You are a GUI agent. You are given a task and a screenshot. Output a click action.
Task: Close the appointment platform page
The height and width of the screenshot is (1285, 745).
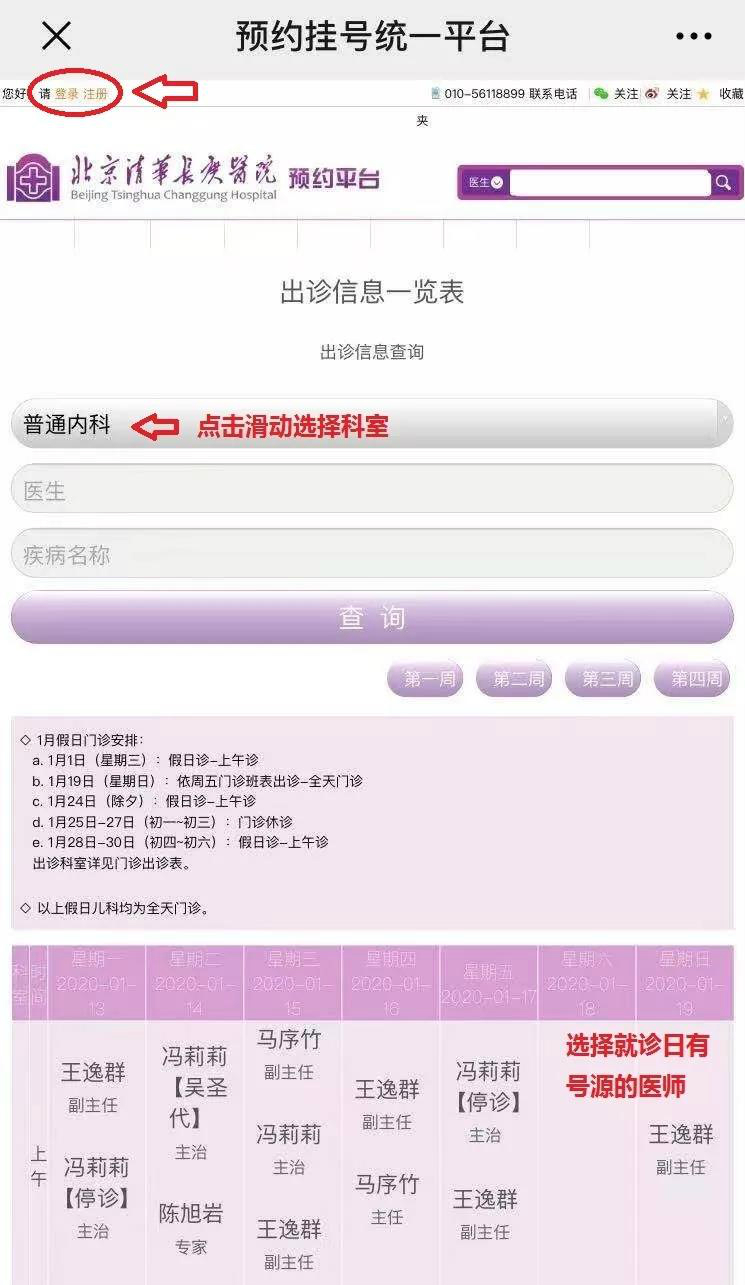(x=56, y=36)
